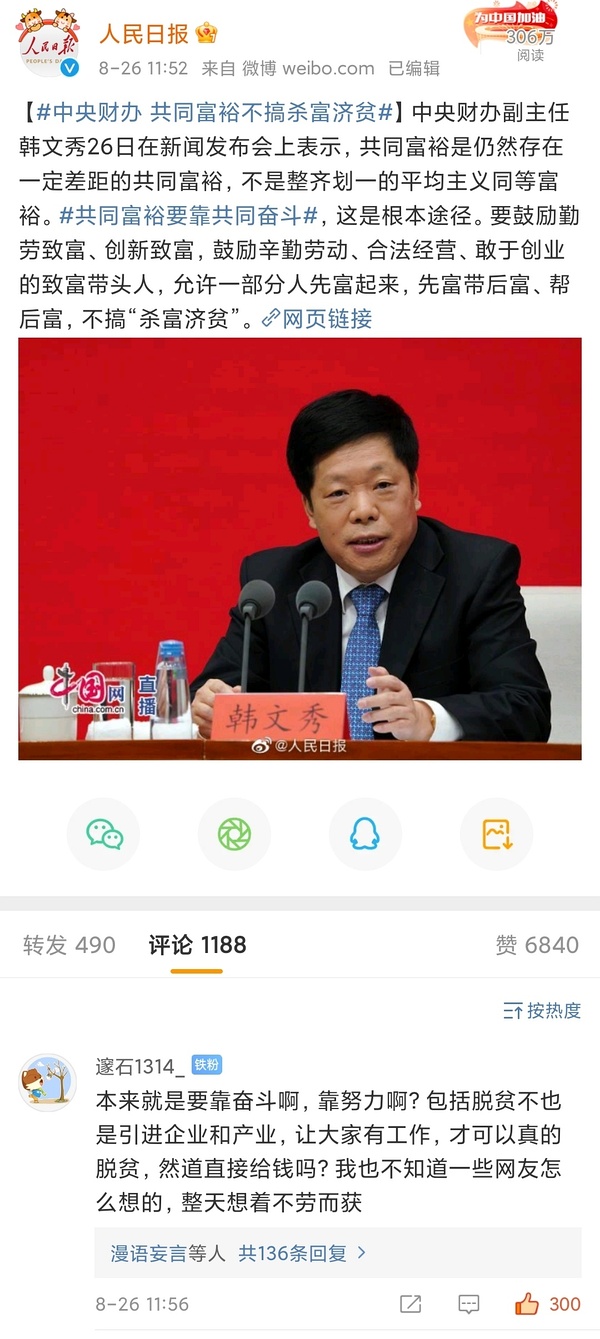Open hashtag #共同富裕要靠共同奋斗#

point(189,215)
